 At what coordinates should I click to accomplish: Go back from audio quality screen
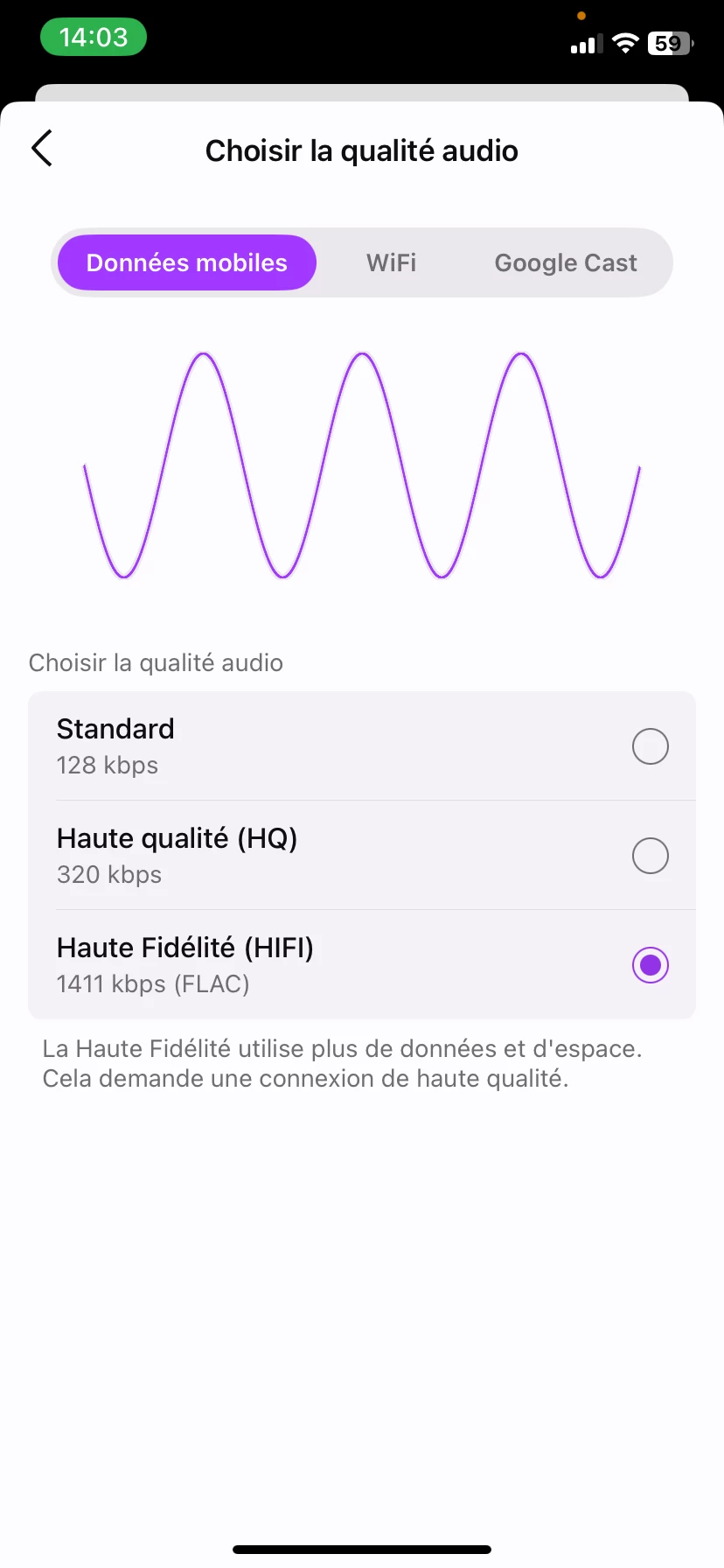tap(42, 149)
